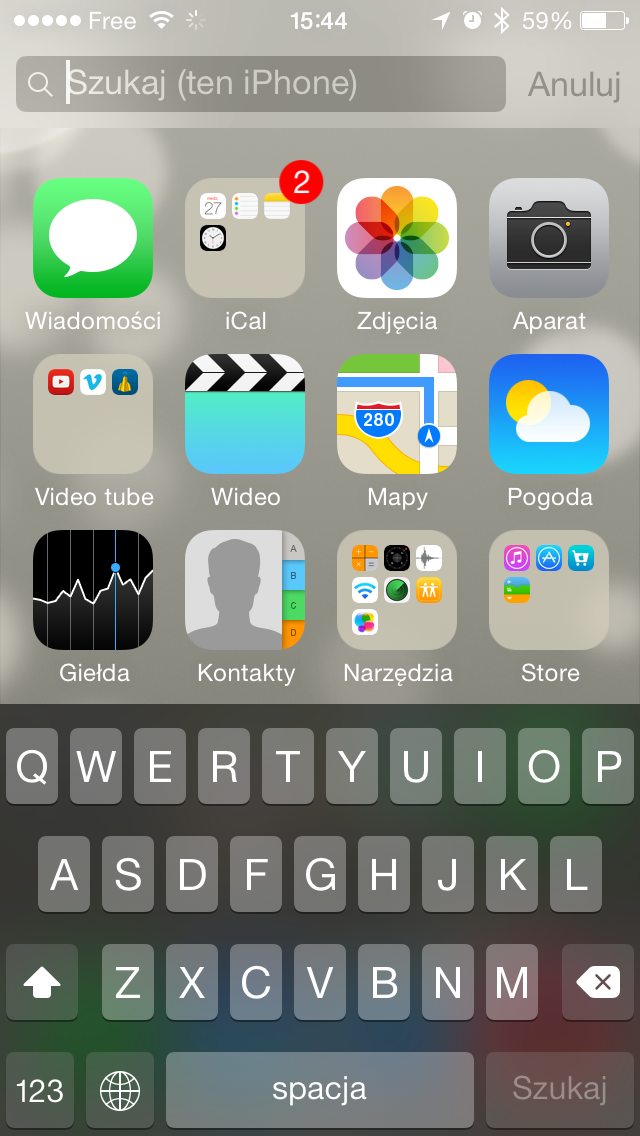Check the Pogoda weather app
This screenshot has width=640, height=1136.
(549, 414)
